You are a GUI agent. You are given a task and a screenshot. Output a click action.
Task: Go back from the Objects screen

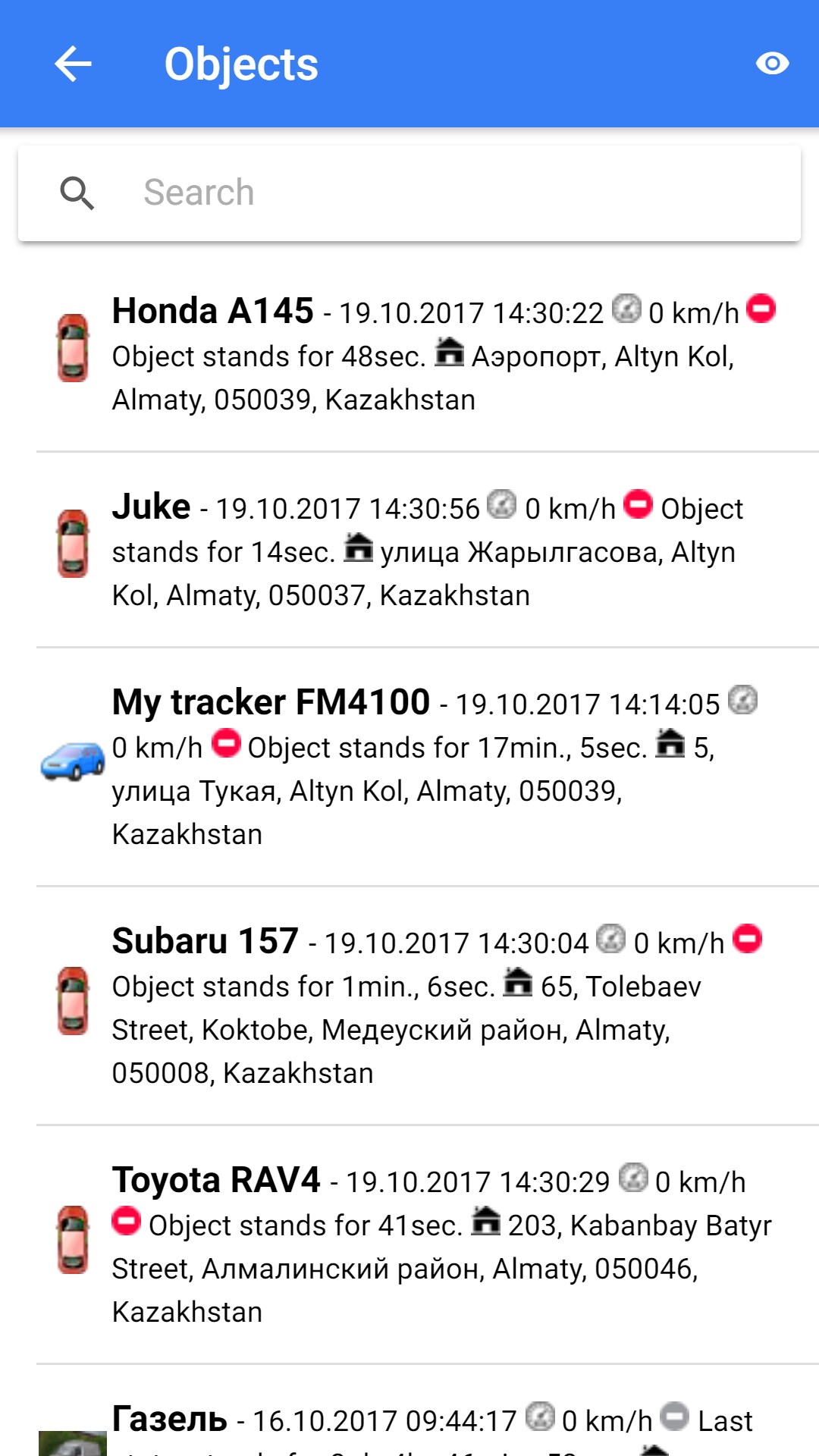pos(74,64)
